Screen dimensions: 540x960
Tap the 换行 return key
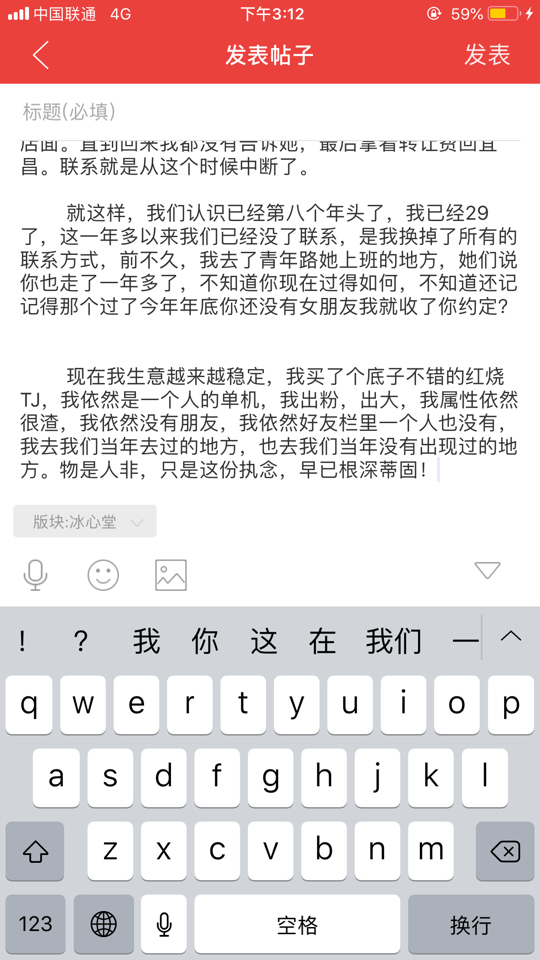[471, 924]
